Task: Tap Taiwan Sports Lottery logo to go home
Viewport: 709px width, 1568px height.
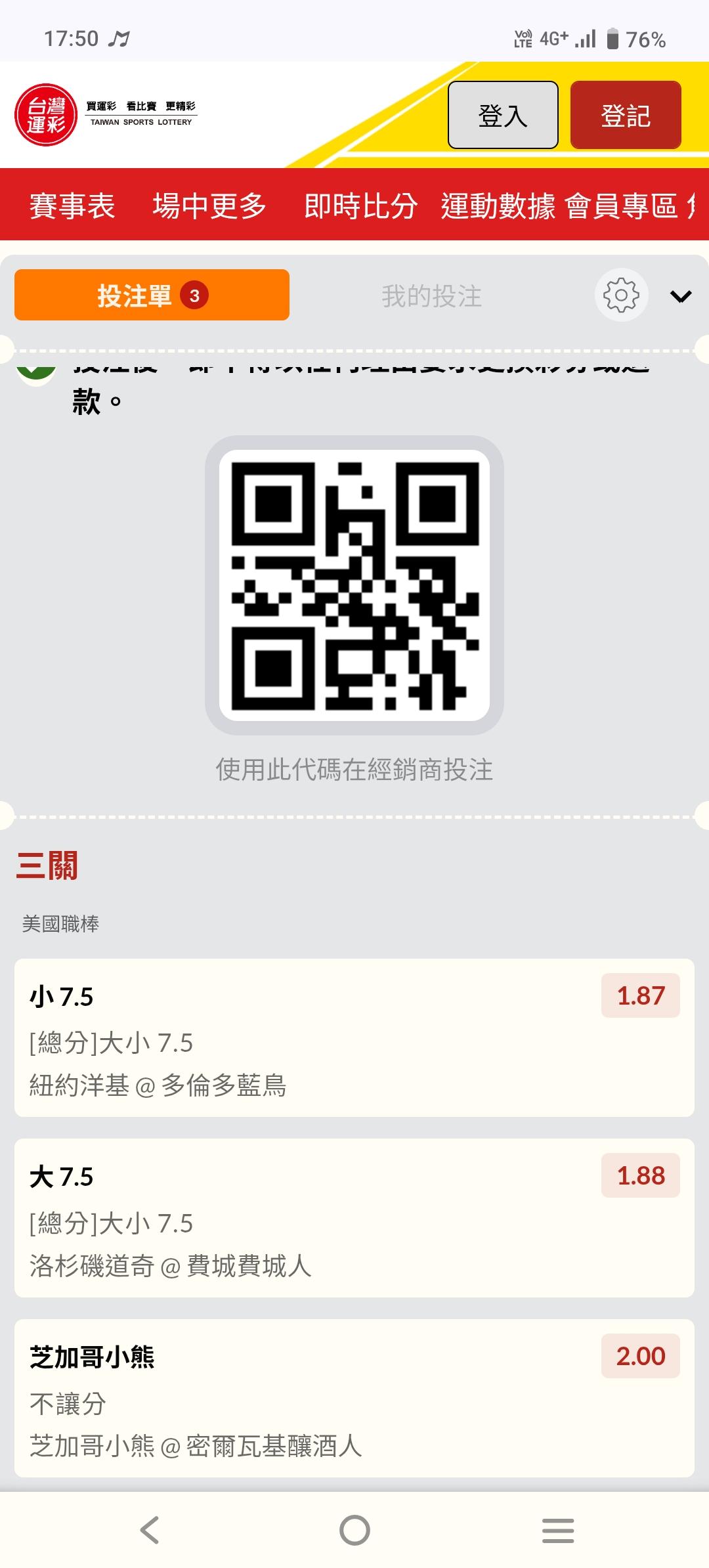Action: click(106, 115)
